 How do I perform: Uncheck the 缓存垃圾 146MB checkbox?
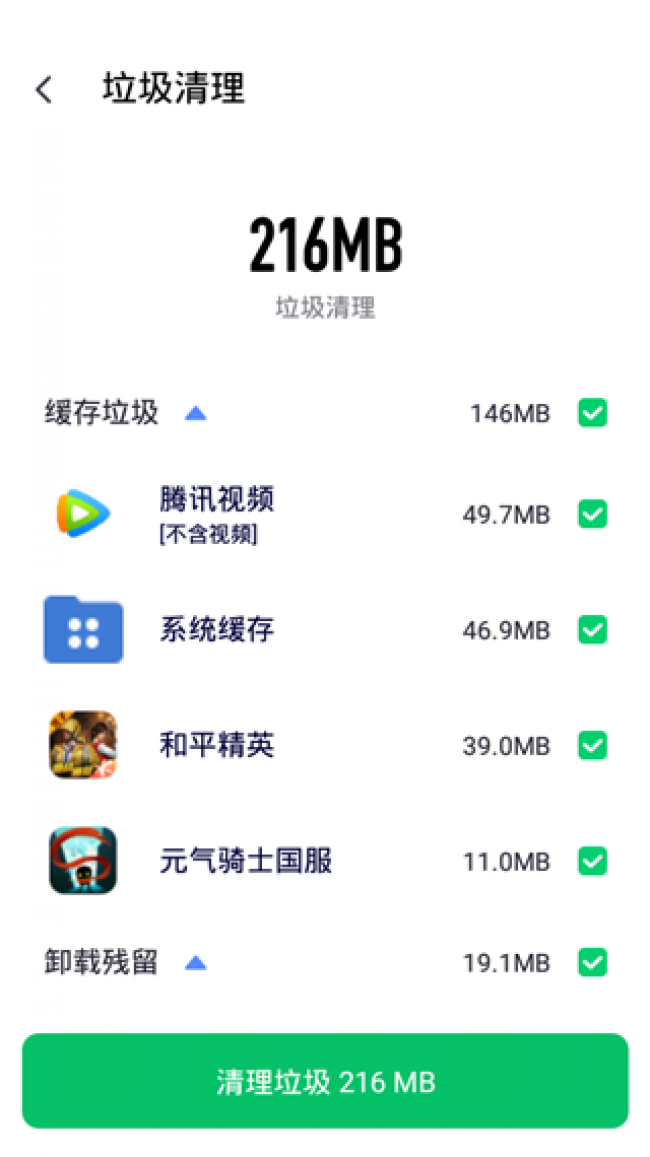click(x=593, y=413)
